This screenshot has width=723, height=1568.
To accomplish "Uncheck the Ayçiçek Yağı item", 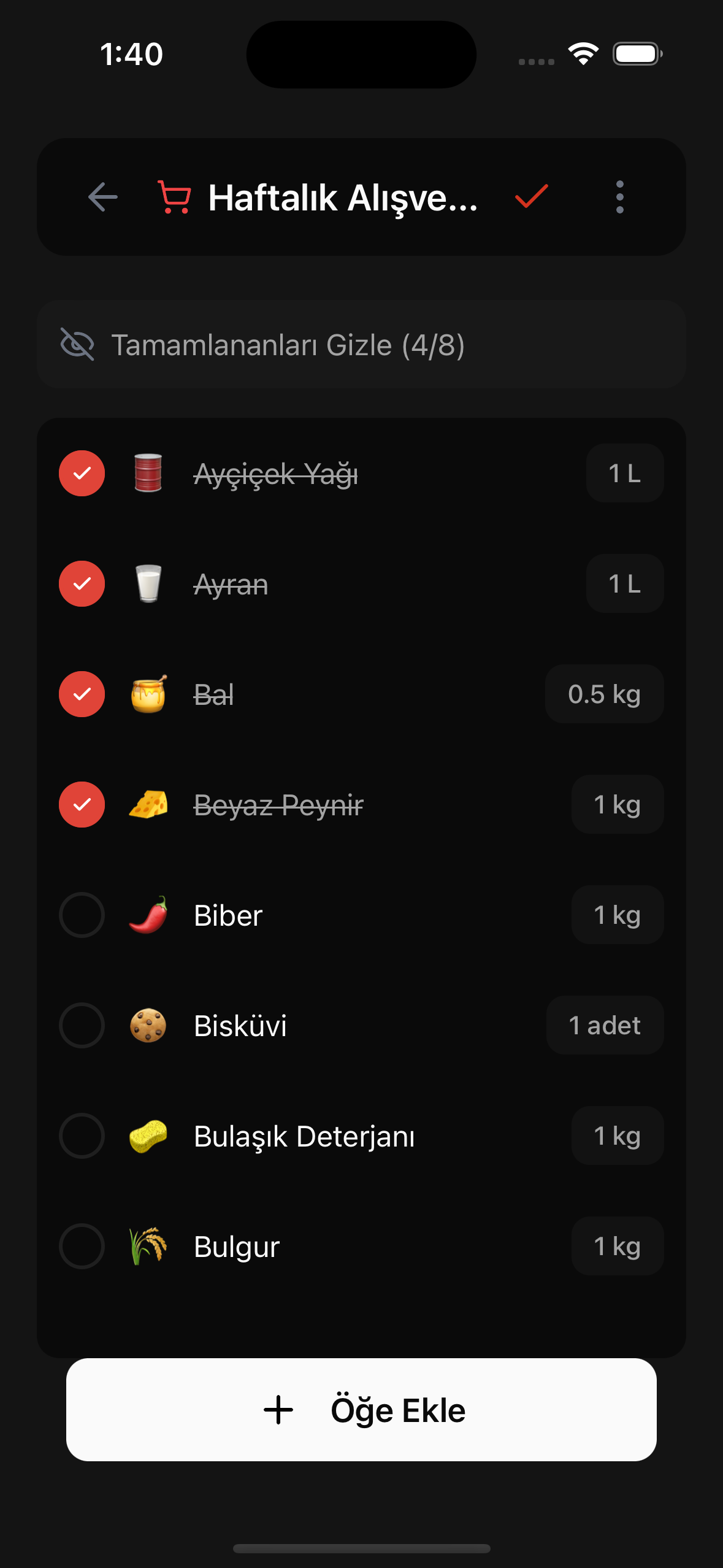I will (82, 474).
